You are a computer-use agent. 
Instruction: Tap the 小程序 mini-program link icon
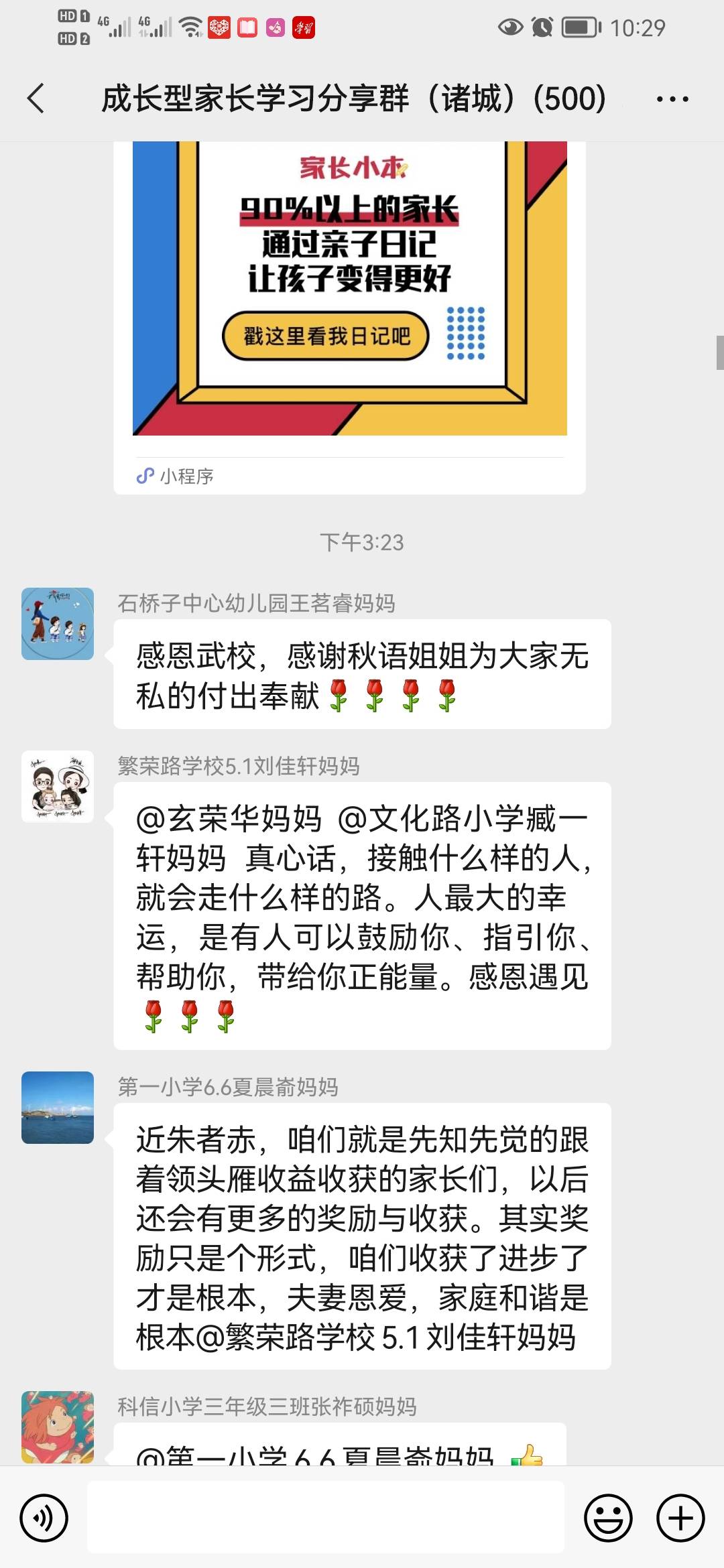(x=145, y=476)
